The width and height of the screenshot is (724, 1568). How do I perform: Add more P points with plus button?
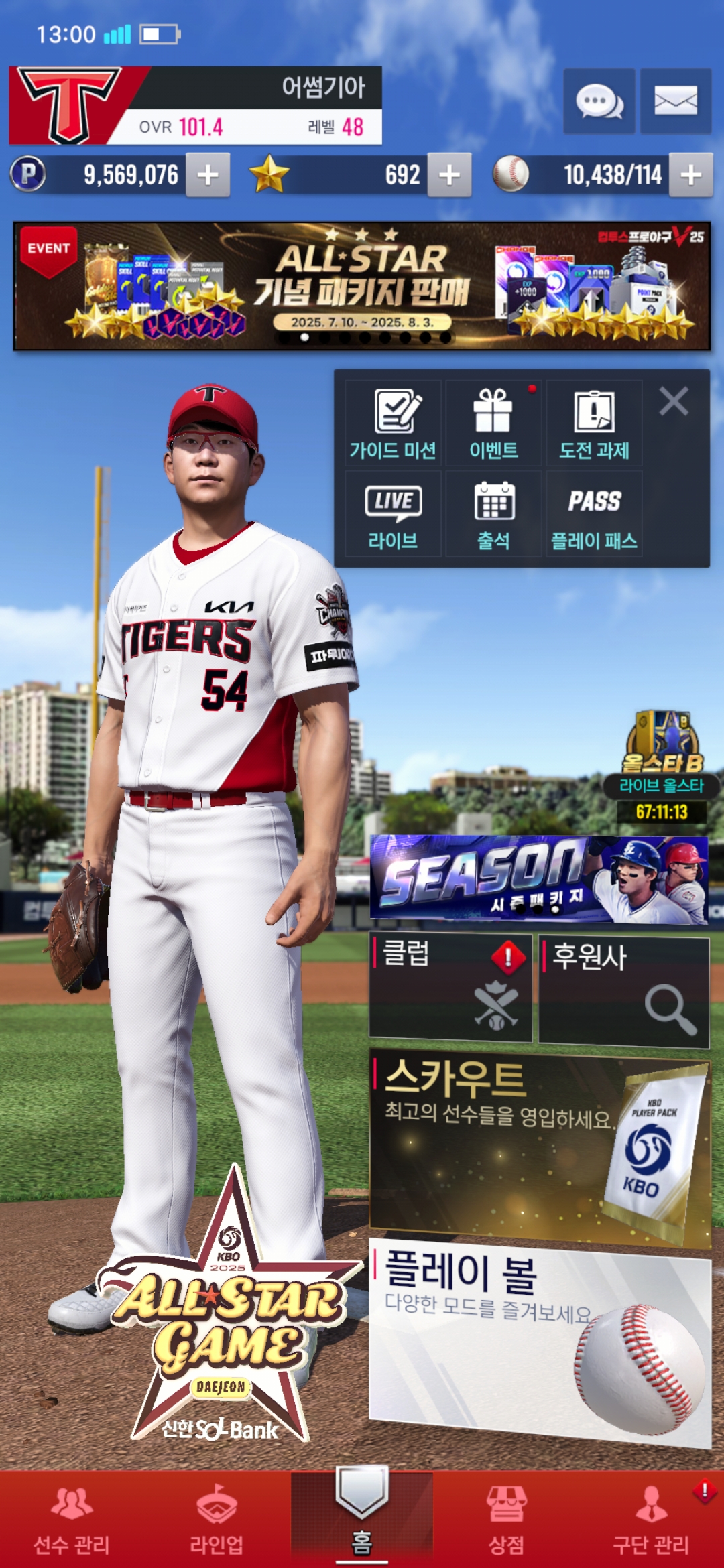click(x=208, y=175)
